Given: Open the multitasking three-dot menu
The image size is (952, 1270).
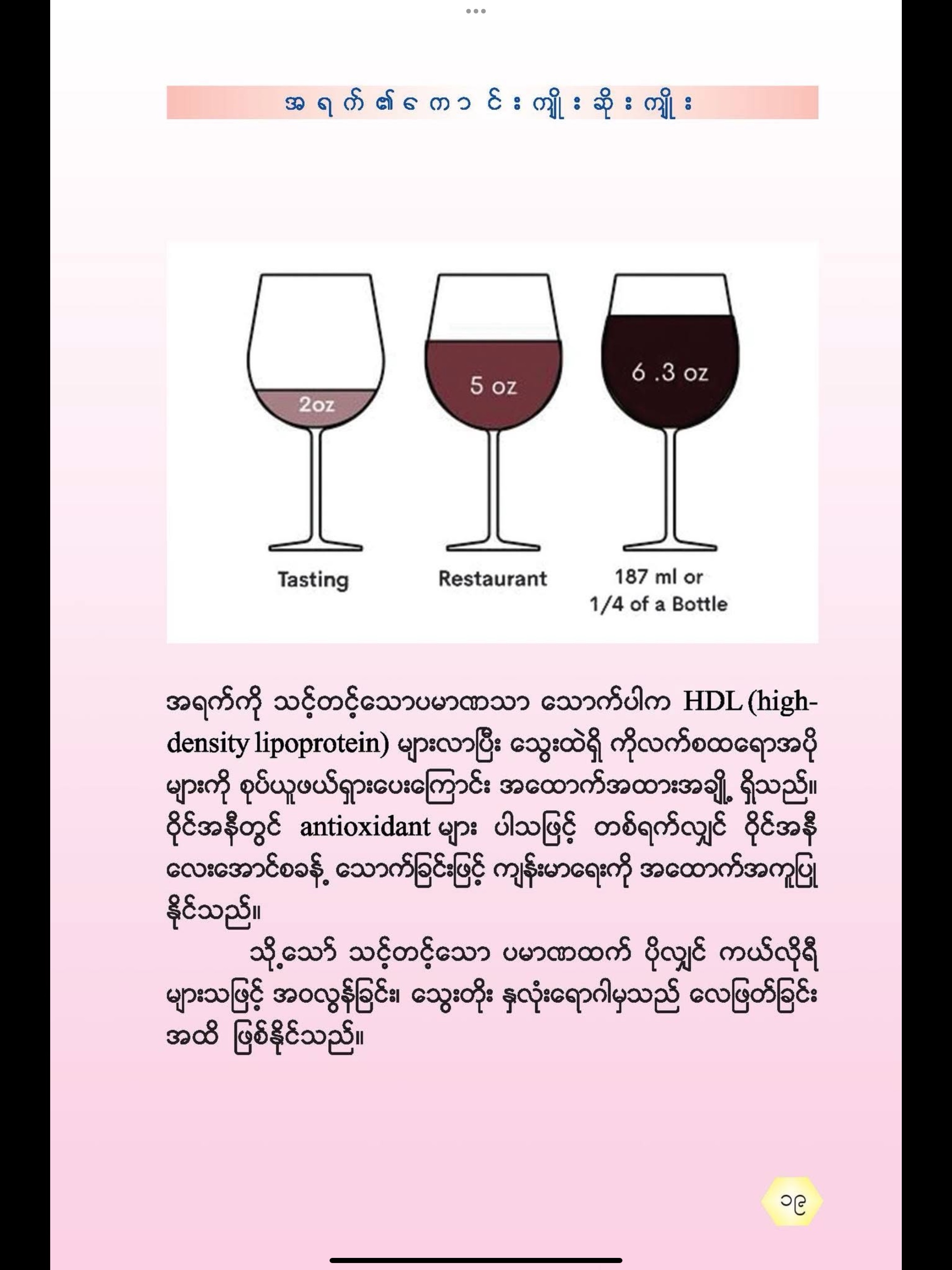Looking at the screenshot, I should 476,11.
